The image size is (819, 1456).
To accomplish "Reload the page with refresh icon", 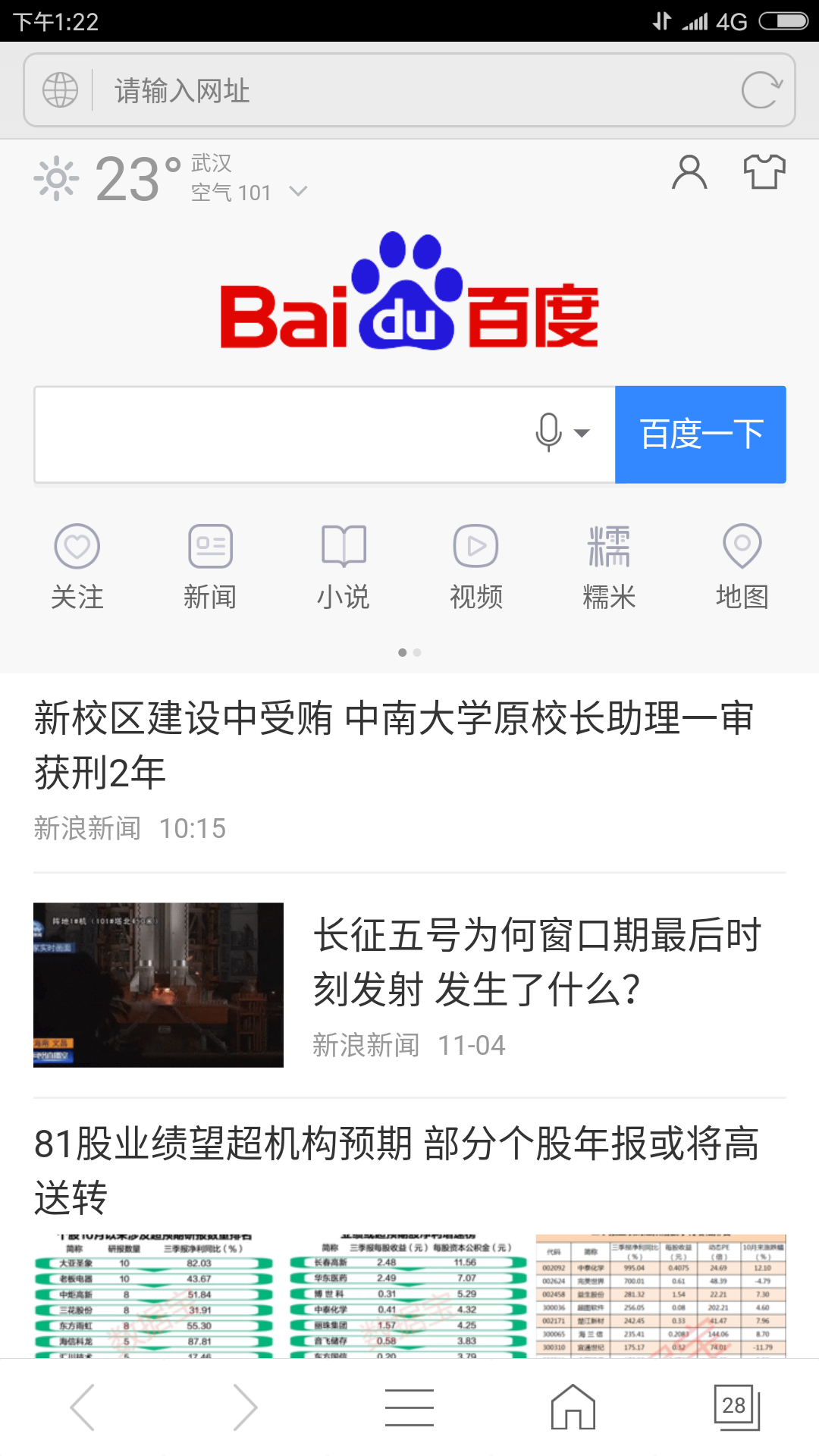I will coord(761,90).
